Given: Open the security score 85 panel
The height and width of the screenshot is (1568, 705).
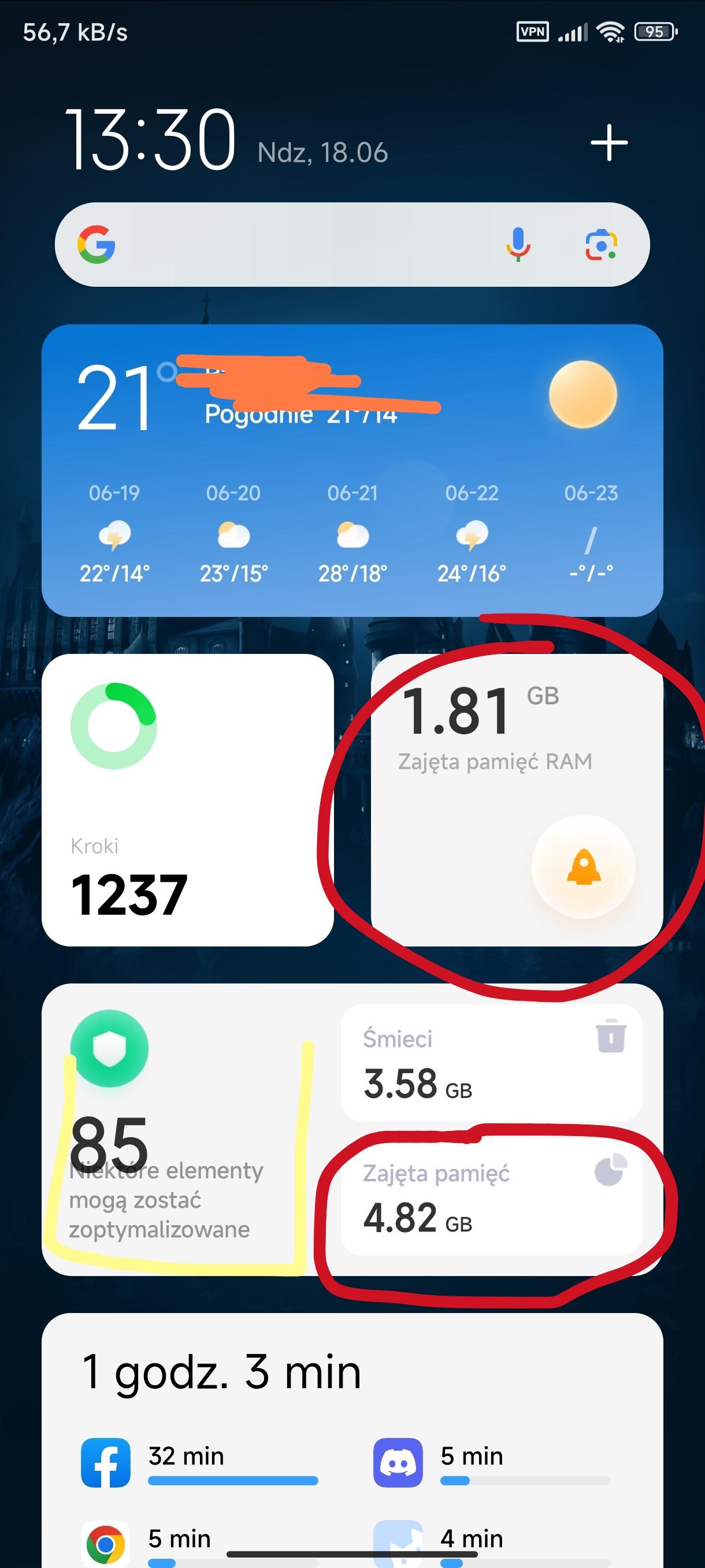Looking at the screenshot, I should point(183,1130).
